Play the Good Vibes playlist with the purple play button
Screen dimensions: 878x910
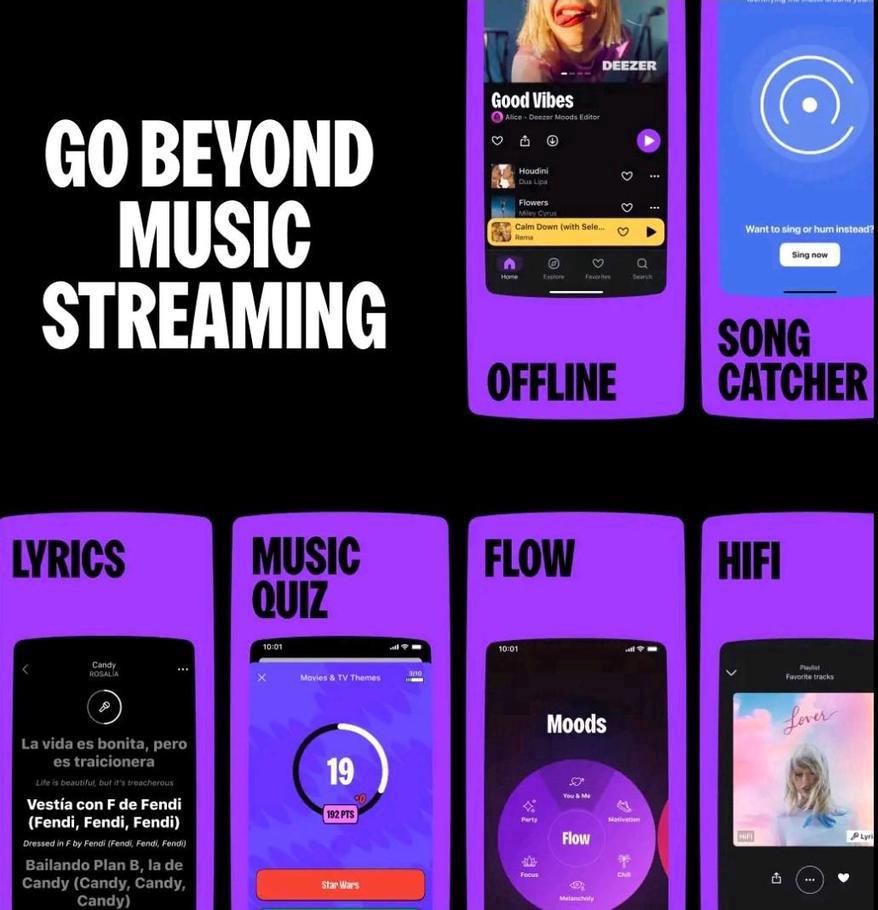pyautogui.click(x=649, y=139)
